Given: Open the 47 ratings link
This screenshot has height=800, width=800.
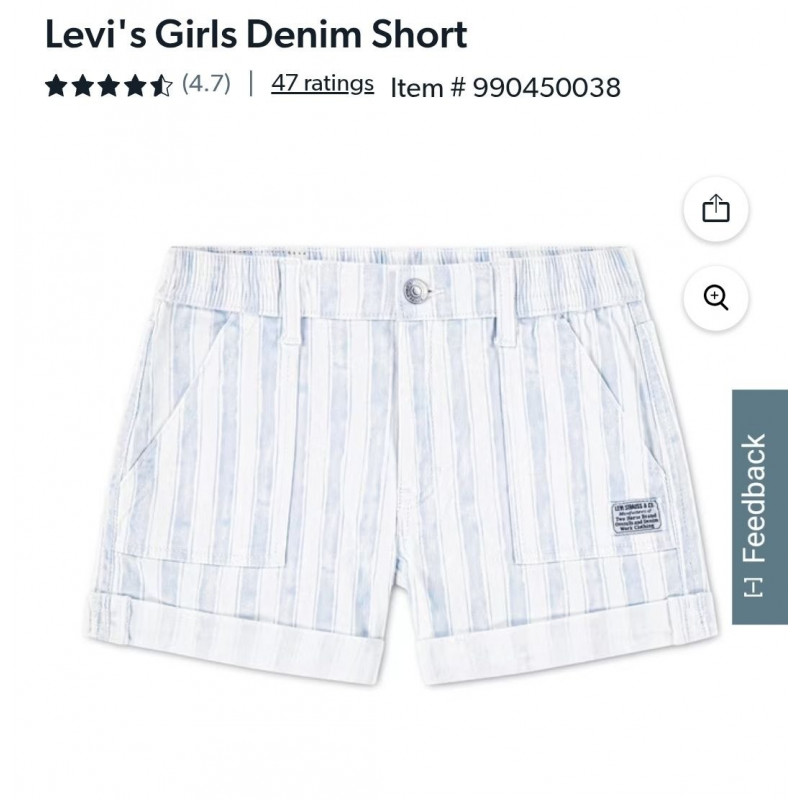Looking at the screenshot, I should (x=322, y=84).
